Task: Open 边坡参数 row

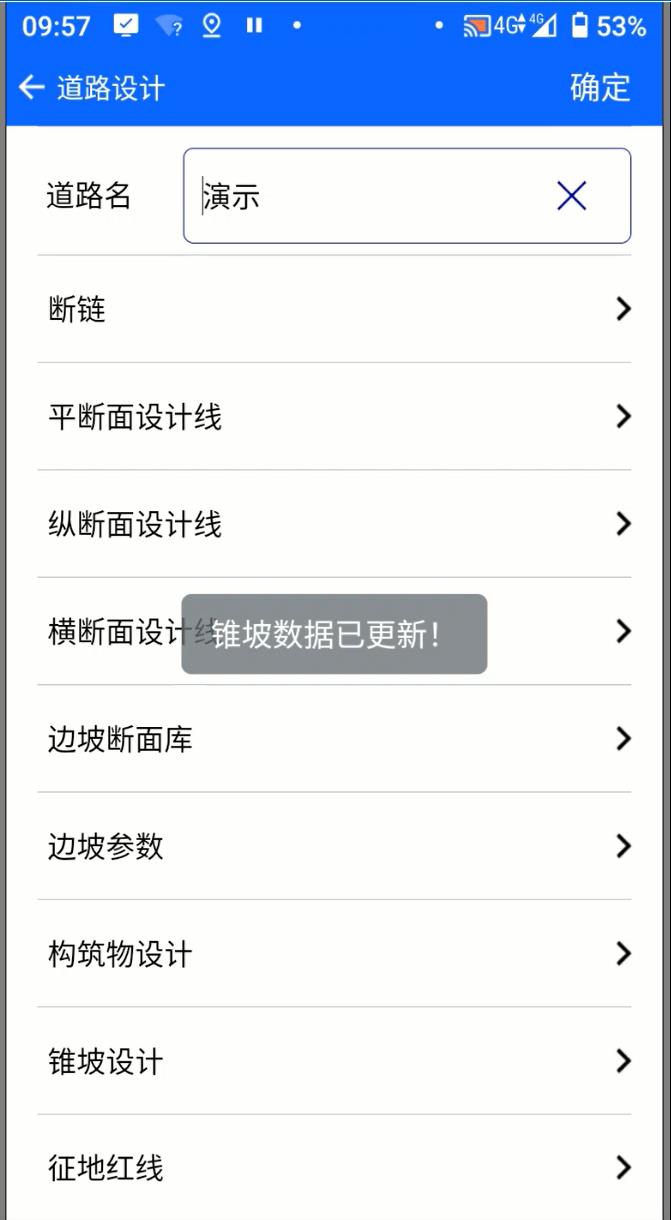Action: coord(334,847)
